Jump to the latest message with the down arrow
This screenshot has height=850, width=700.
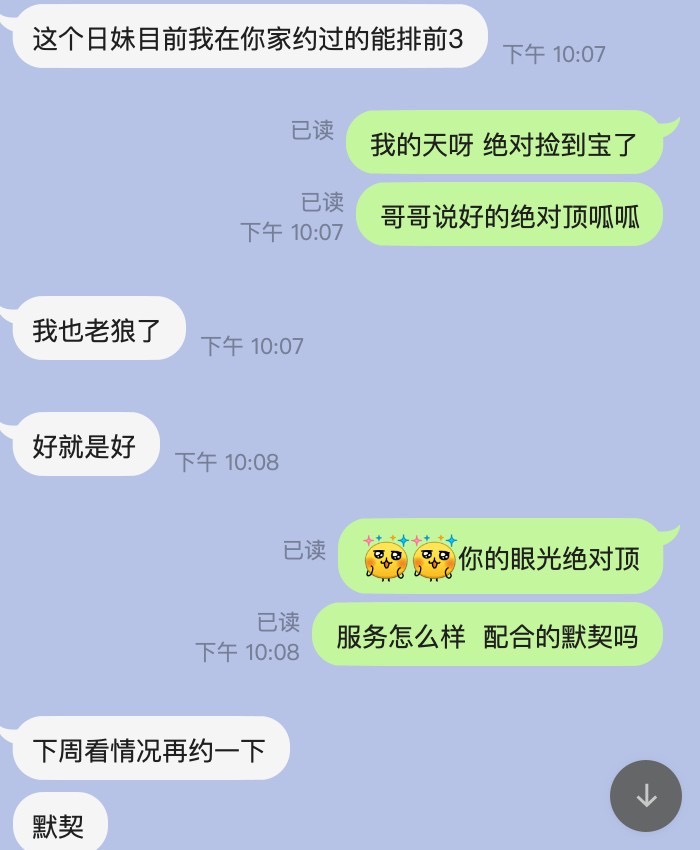coord(646,796)
